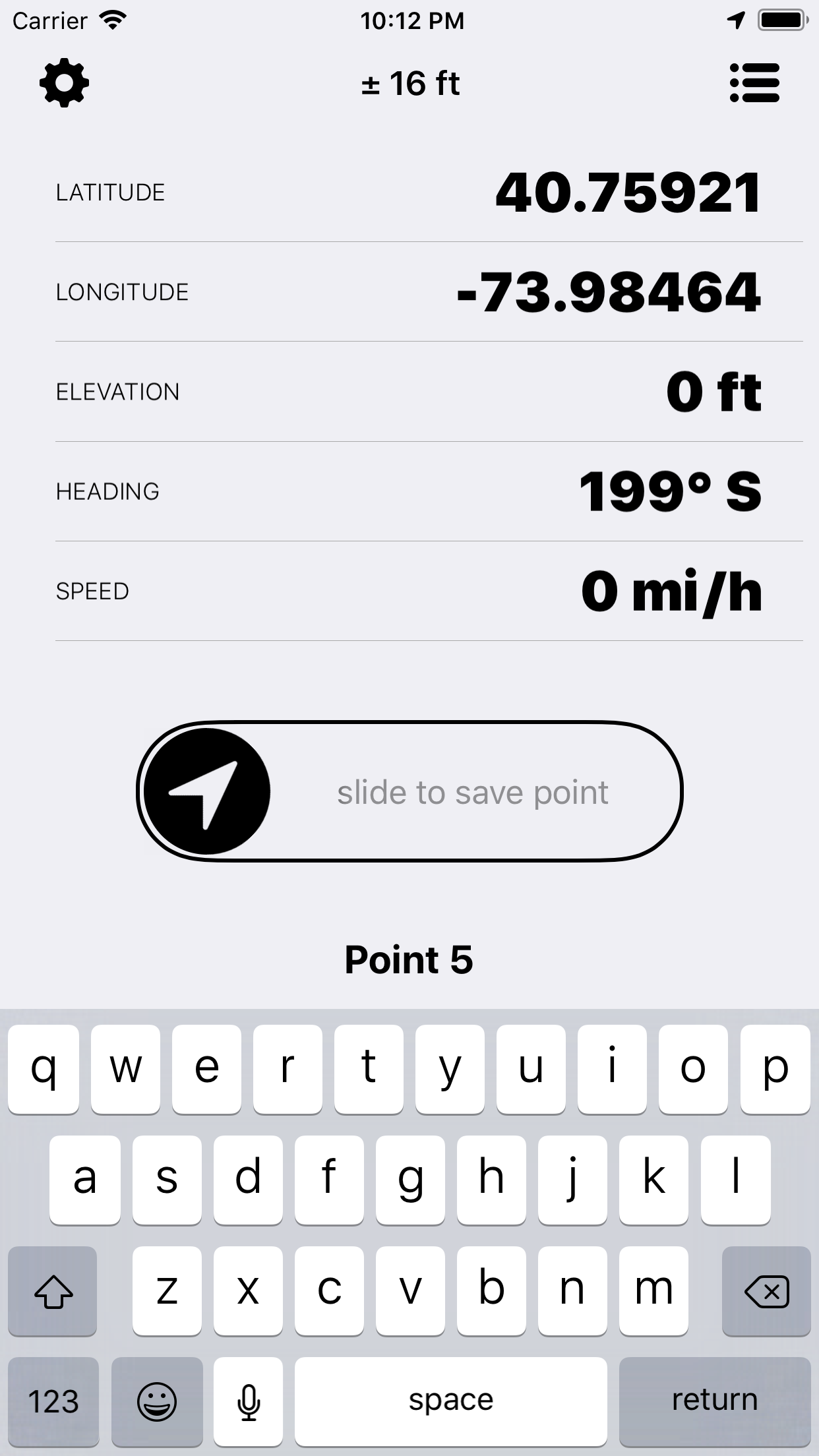Tap the space bar
Viewport: 819px width, 1456px height.
[x=450, y=1401]
